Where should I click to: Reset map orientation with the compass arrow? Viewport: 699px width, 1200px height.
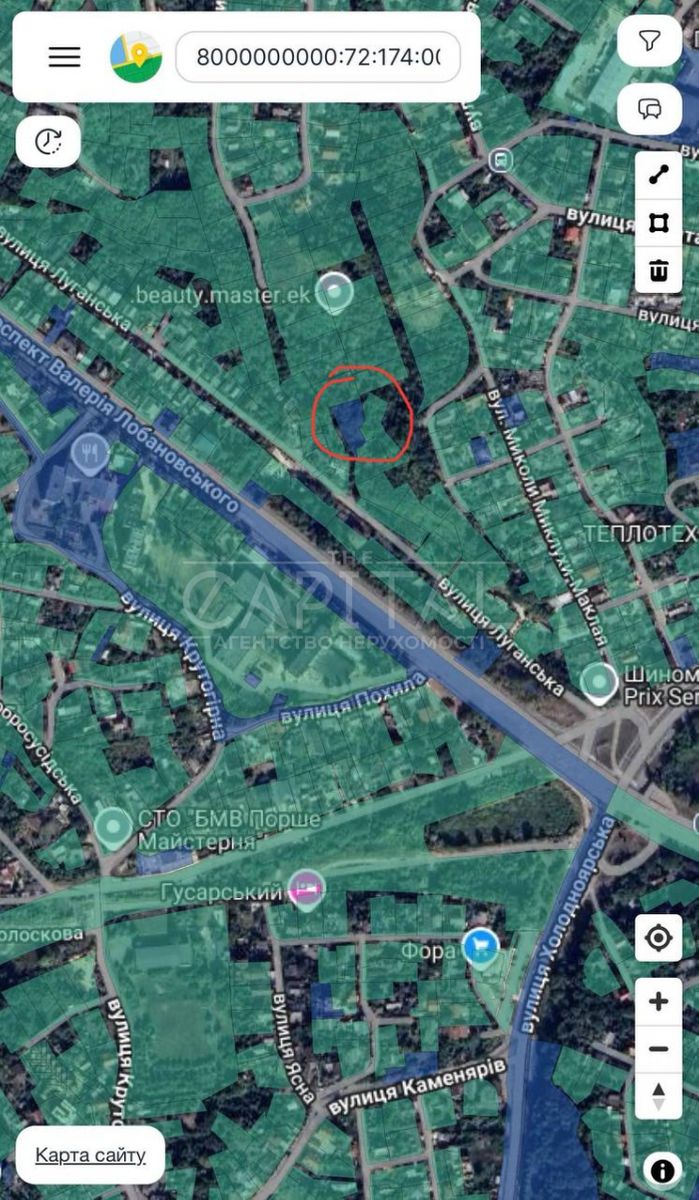[658, 1095]
